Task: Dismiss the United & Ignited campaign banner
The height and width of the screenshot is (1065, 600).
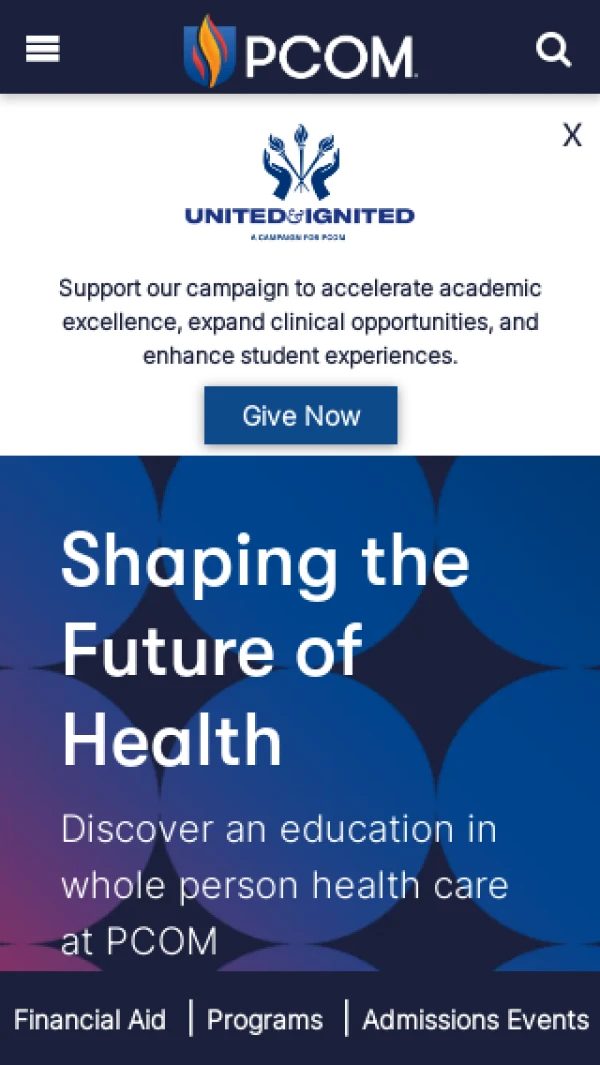Action: pyautogui.click(x=571, y=136)
